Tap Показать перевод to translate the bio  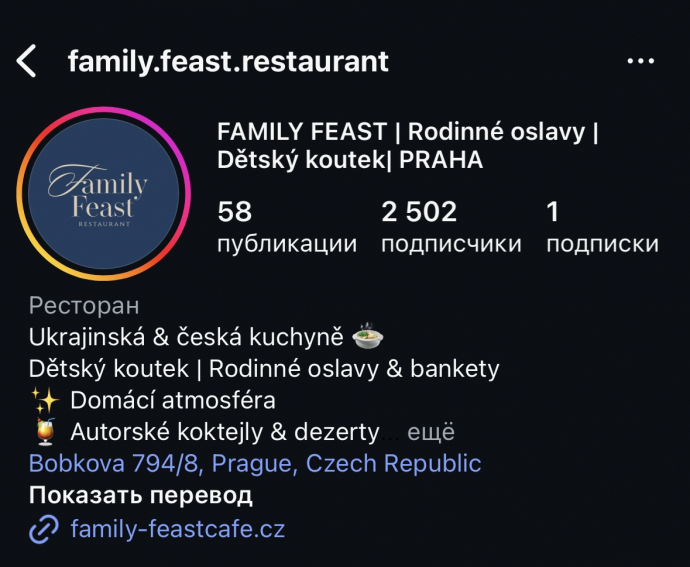click(x=140, y=495)
